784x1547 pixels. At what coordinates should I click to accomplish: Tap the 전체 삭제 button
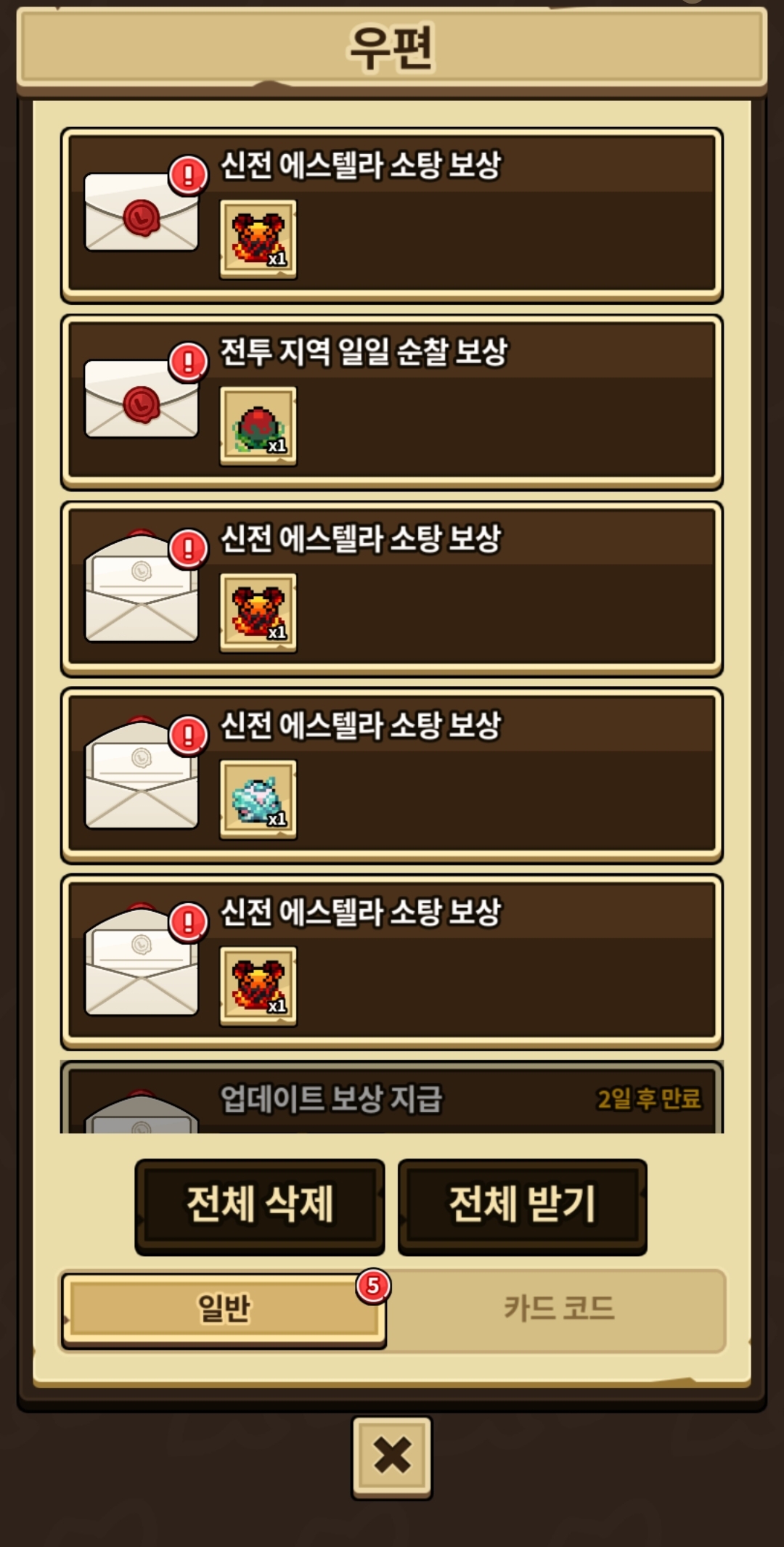pyautogui.click(x=260, y=1206)
